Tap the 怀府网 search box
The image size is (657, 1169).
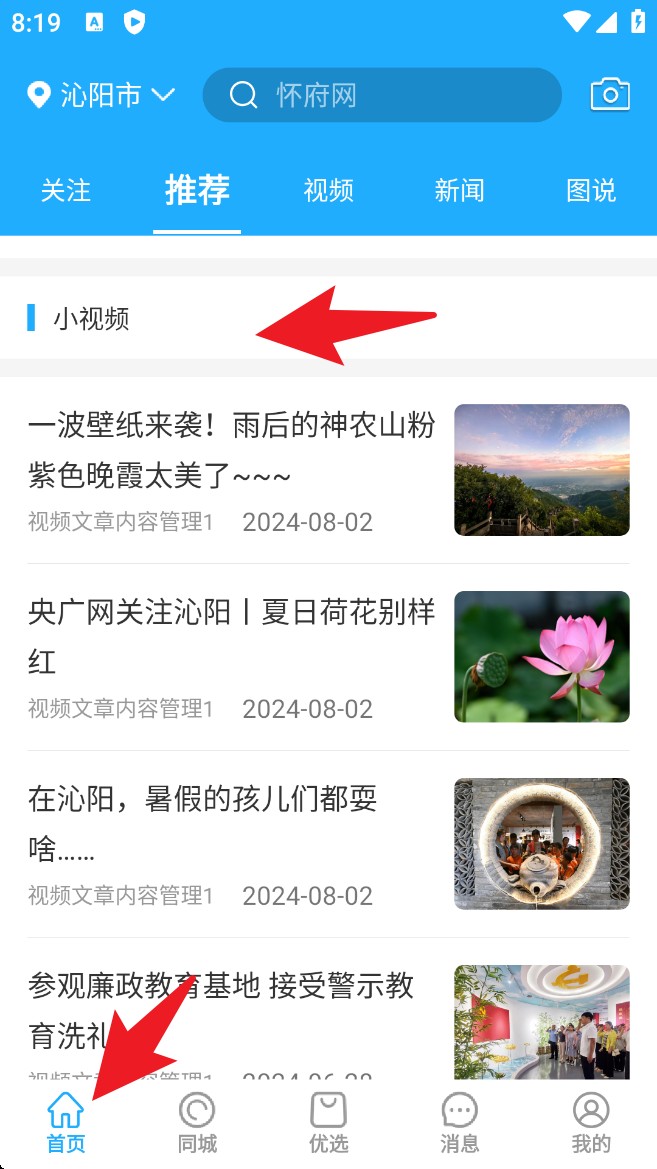(381, 96)
